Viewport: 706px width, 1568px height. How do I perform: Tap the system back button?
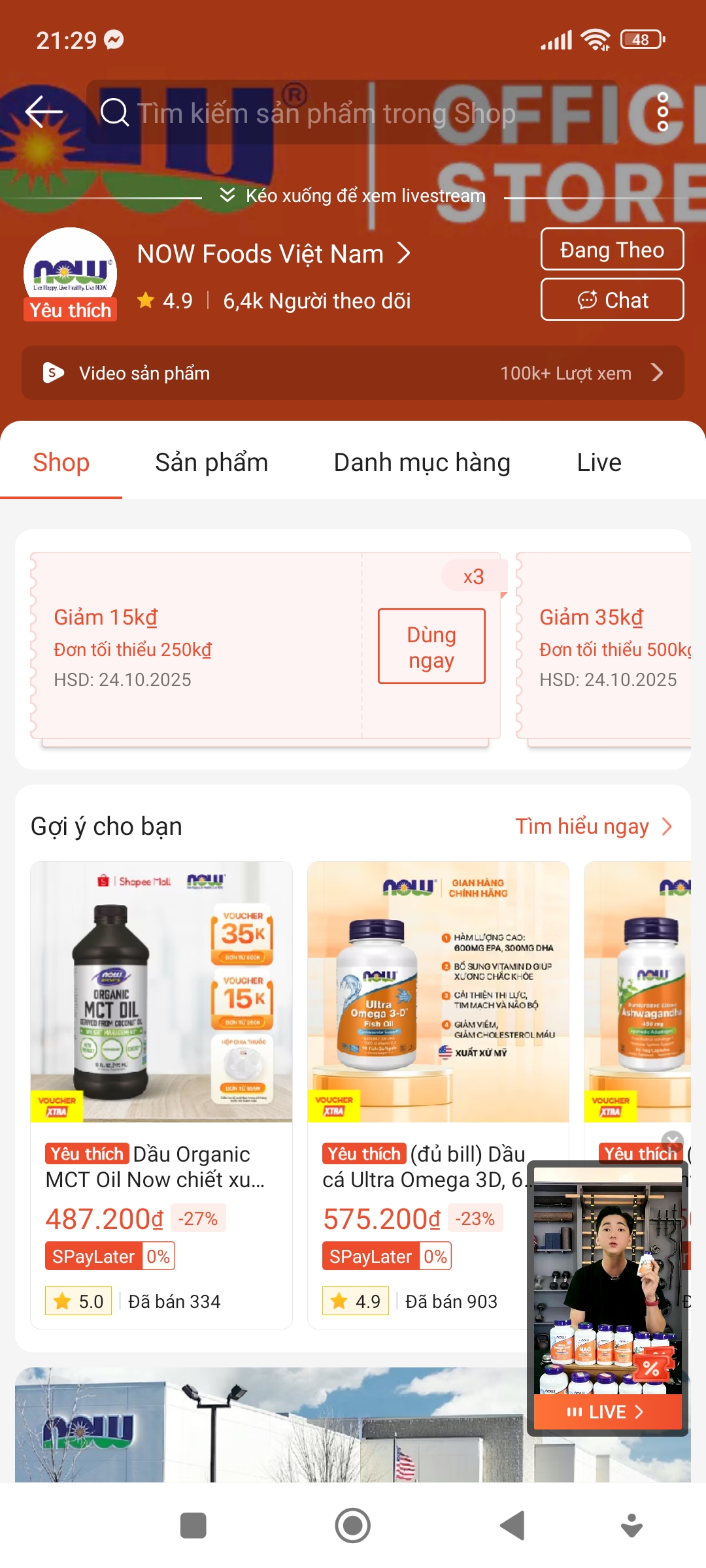click(x=513, y=1526)
